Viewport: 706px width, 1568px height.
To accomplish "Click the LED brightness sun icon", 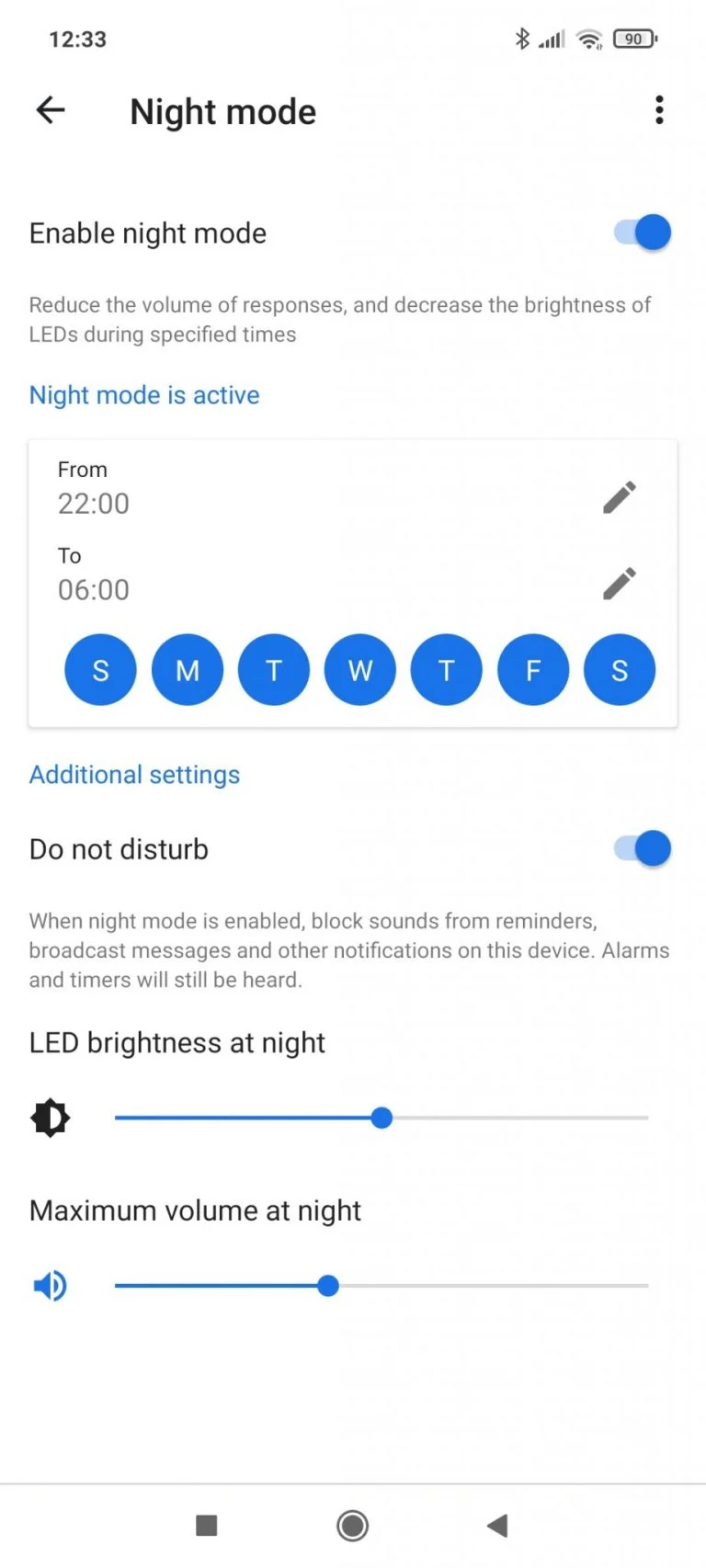I will (x=50, y=1118).
